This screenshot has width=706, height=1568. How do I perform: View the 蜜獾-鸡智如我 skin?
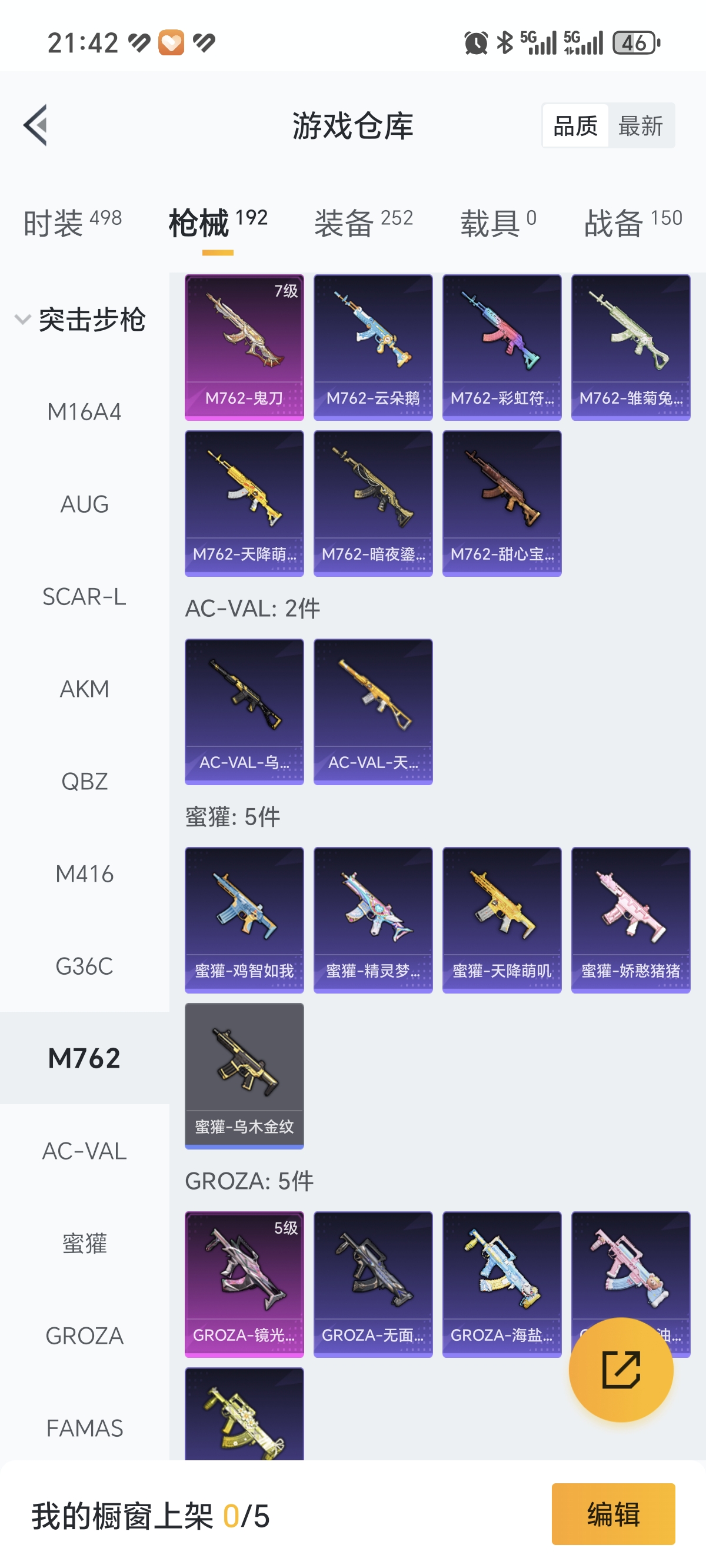pyautogui.click(x=244, y=920)
